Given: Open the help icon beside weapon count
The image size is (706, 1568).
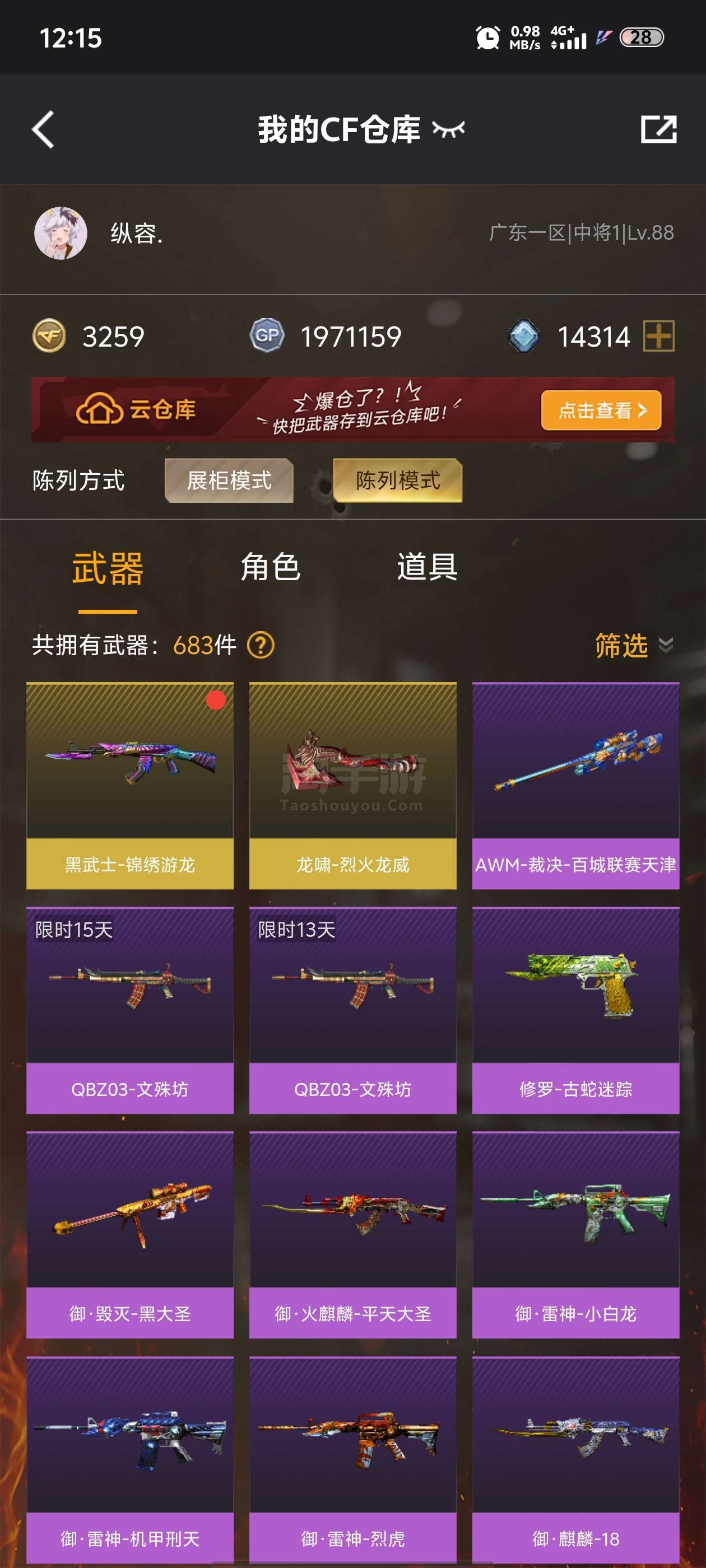Looking at the screenshot, I should click(261, 645).
